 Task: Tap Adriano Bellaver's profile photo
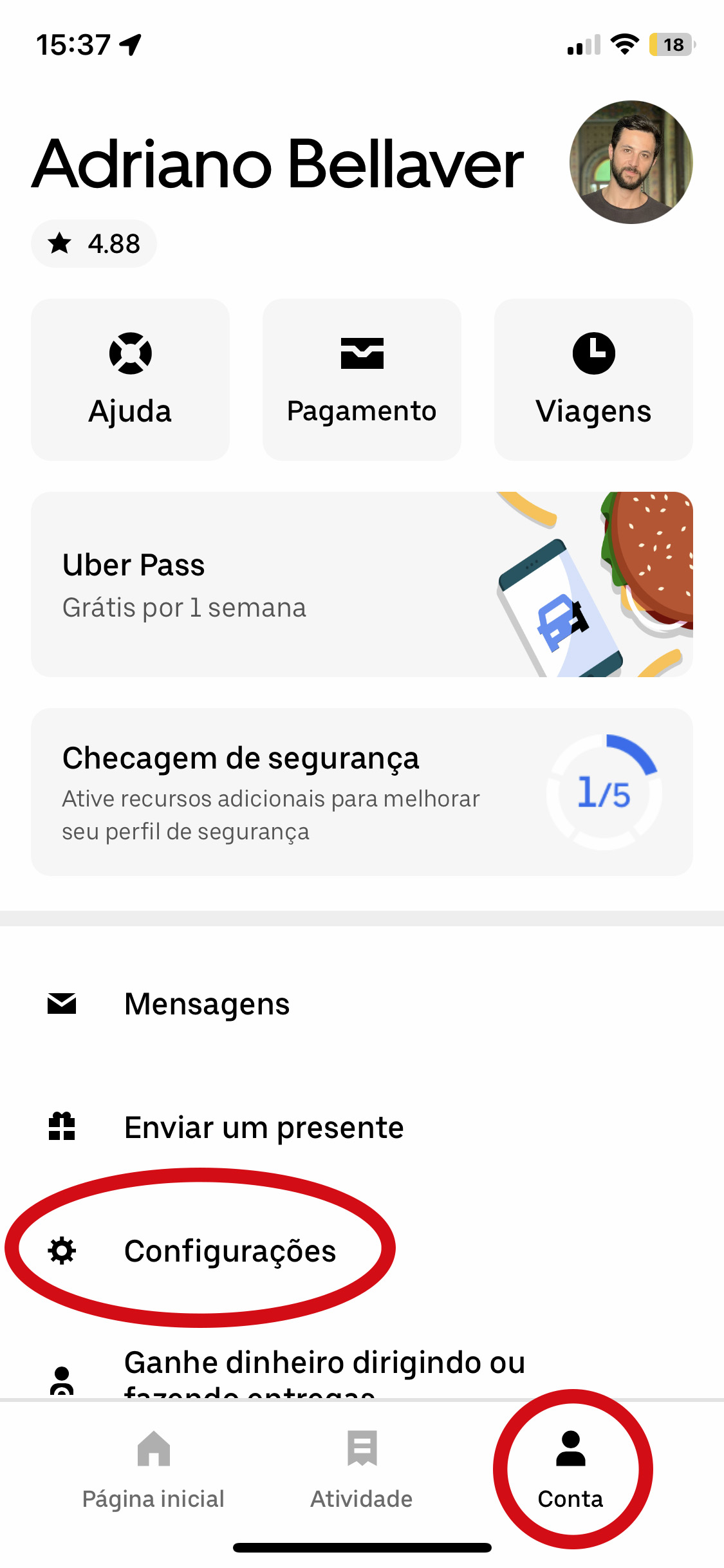pos(631,162)
